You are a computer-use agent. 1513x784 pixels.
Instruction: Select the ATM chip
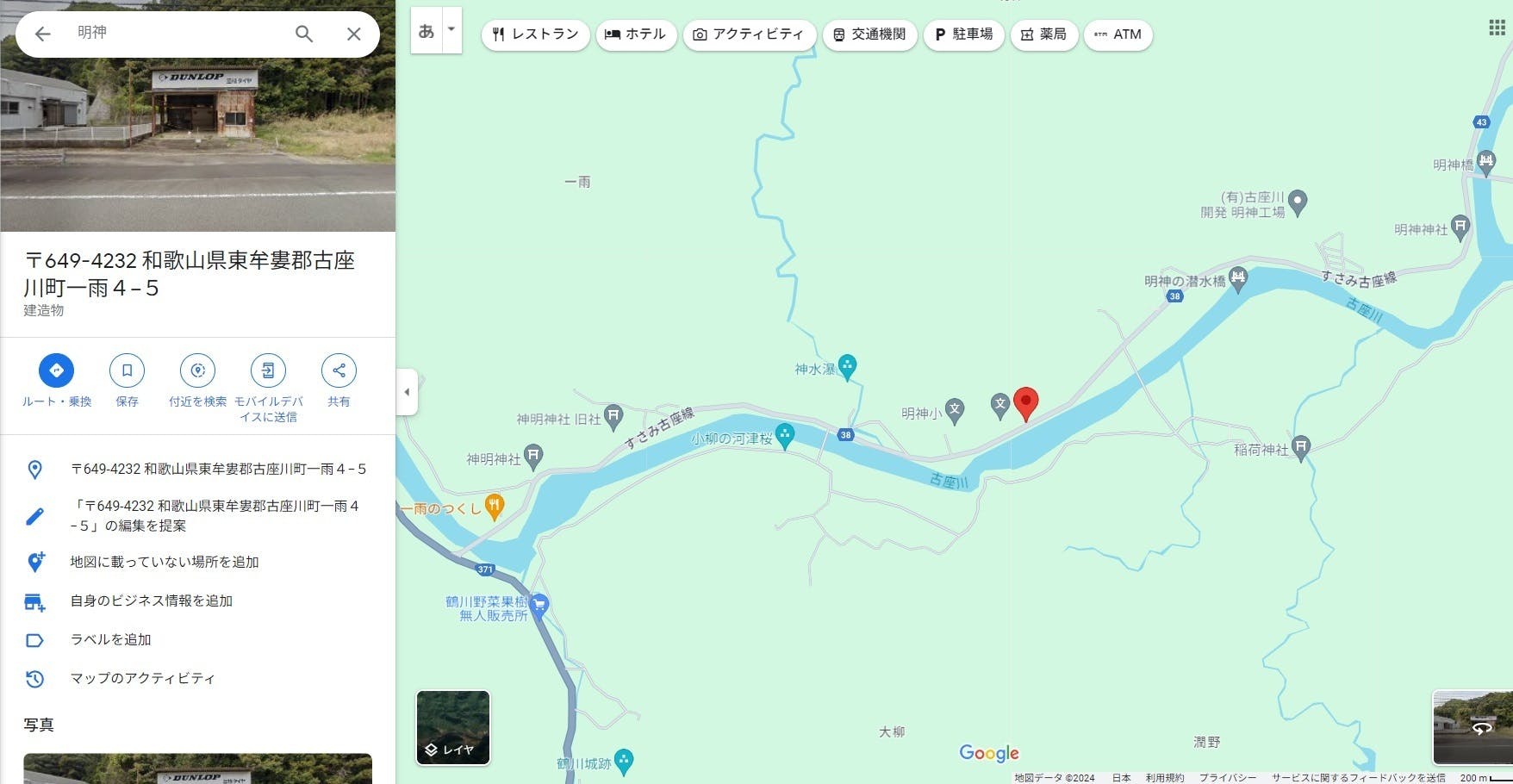[1118, 34]
